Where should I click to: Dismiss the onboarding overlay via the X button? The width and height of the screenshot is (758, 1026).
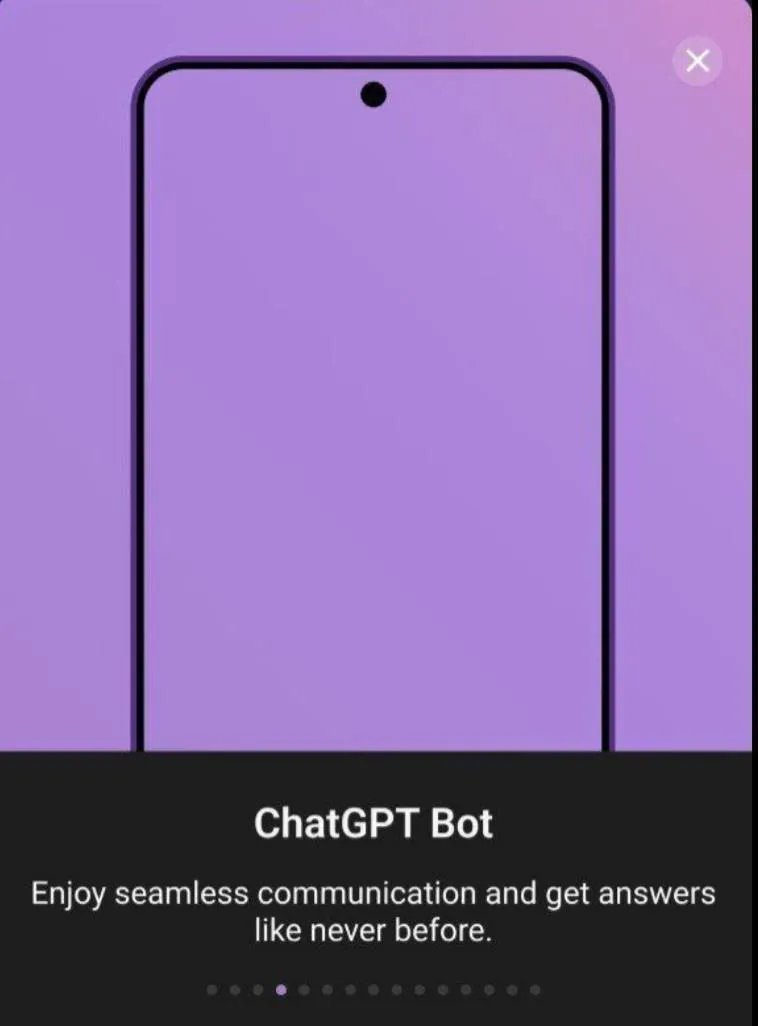coord(697,61)
